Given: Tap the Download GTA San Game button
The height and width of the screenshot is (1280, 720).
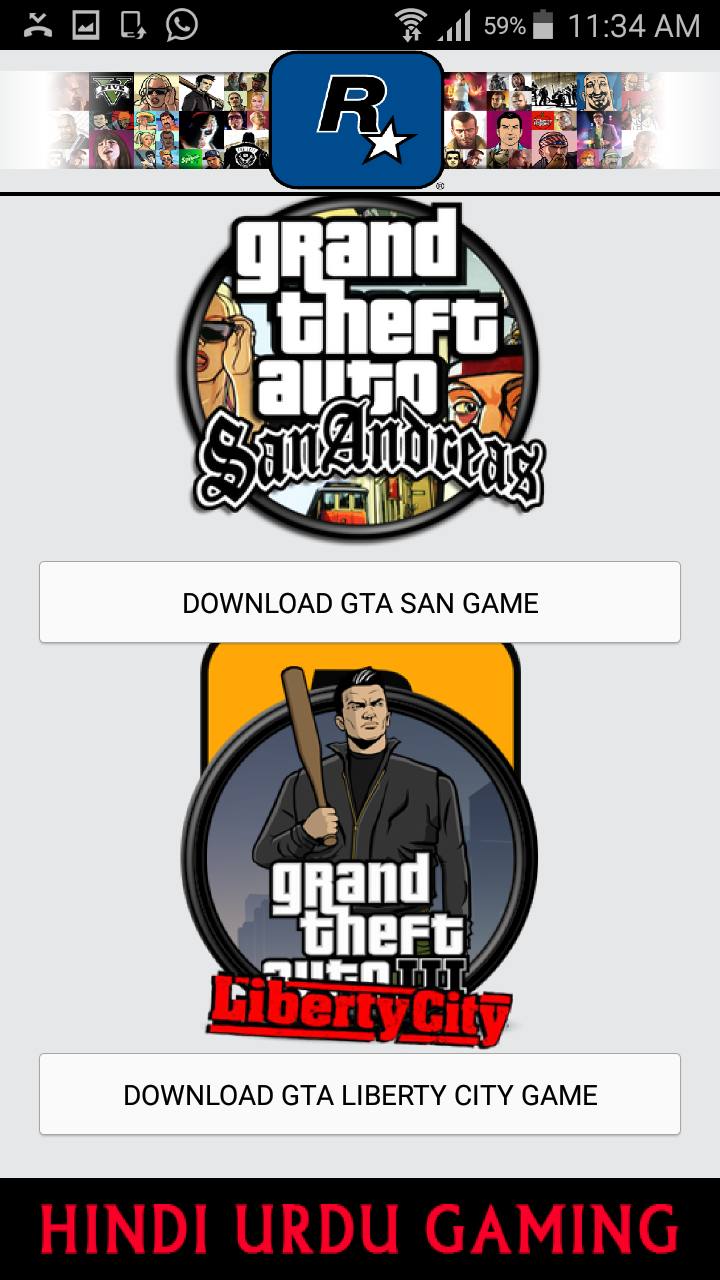Looking at the screenshot, I should 360,602.
